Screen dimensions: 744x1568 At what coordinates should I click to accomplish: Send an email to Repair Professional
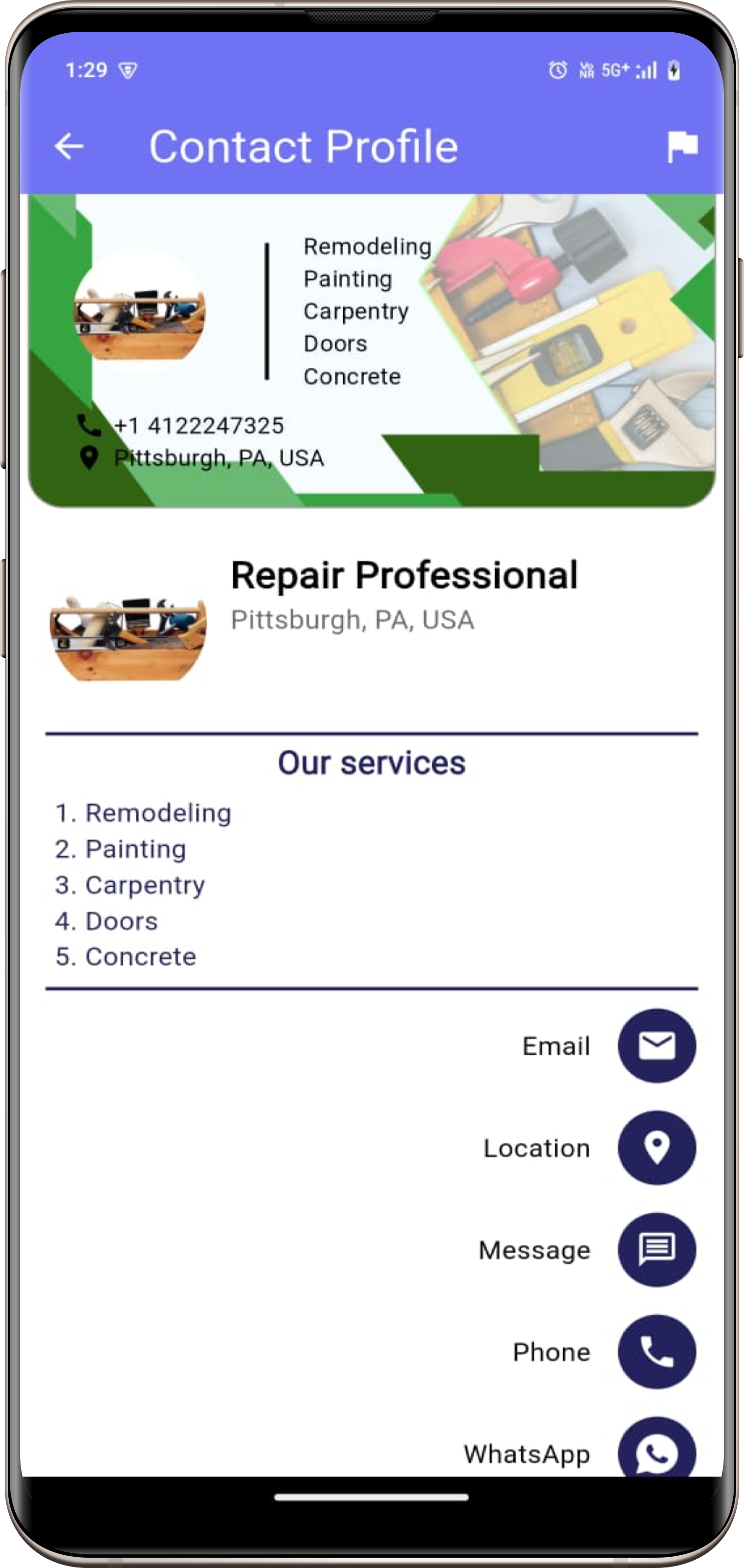[x=656, y=1045]
